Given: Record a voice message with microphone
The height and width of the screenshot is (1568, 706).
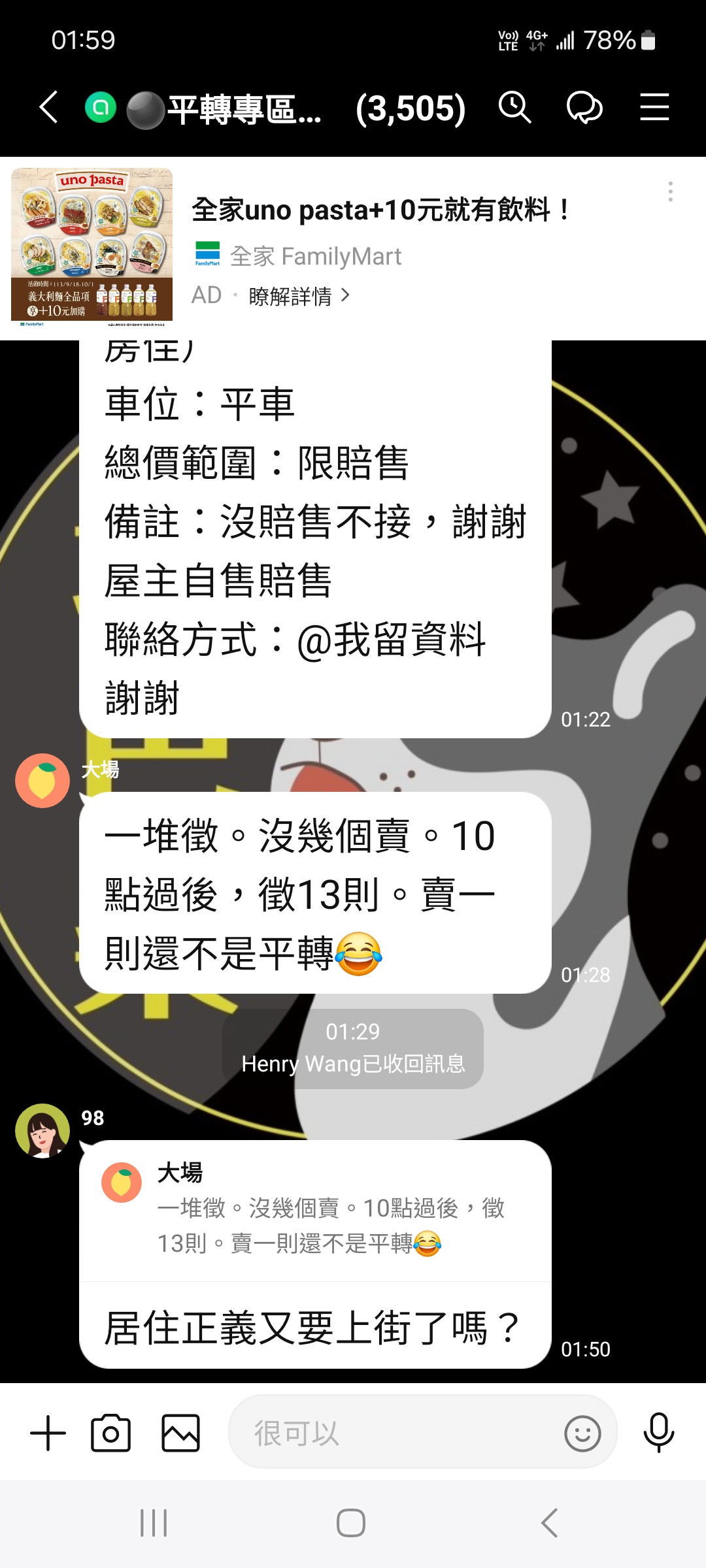Looking at the screenshot, I should (658, 1433).
